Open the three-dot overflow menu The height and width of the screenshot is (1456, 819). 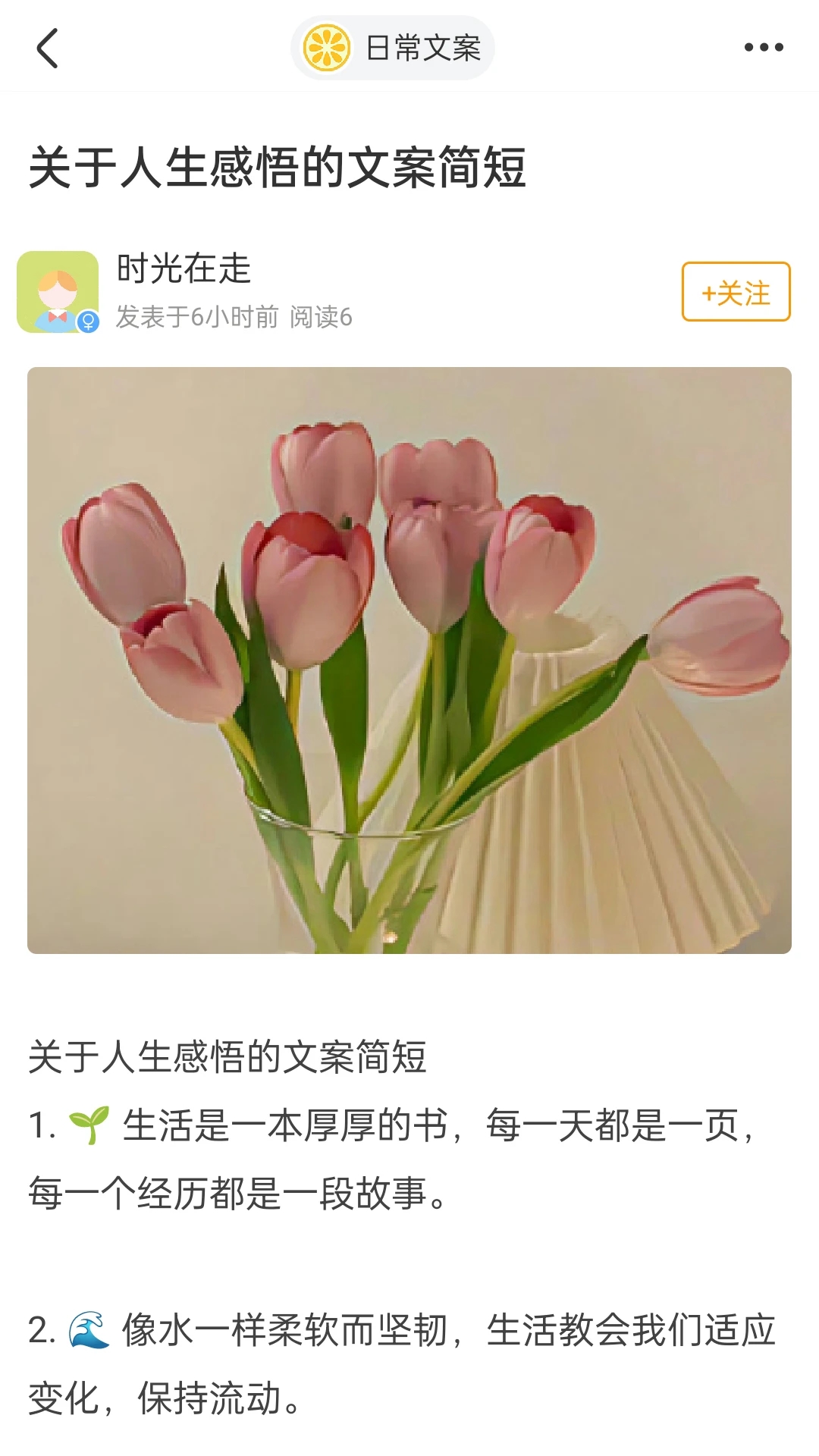(x=763, y=48)
